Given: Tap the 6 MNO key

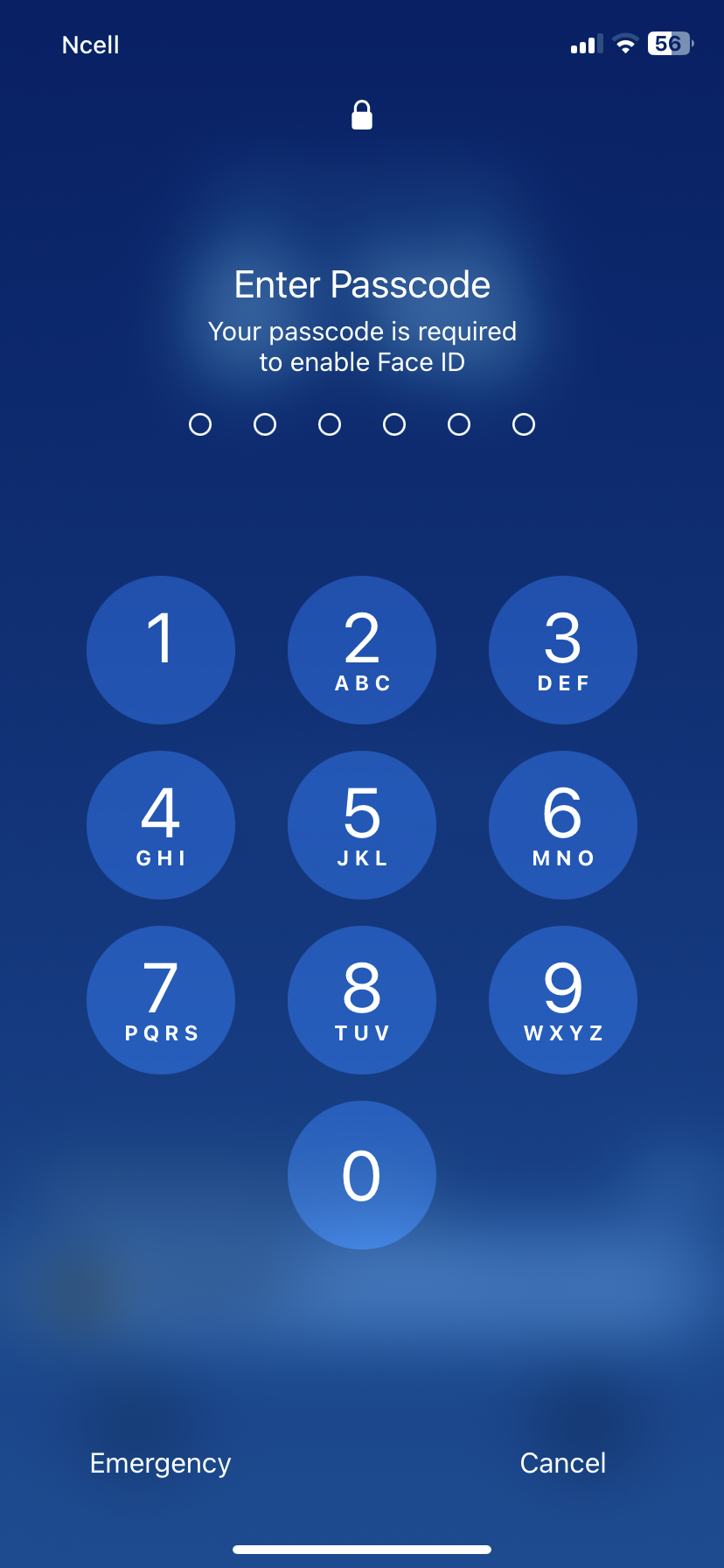Looking at the screenshot, I should [563, 825].
